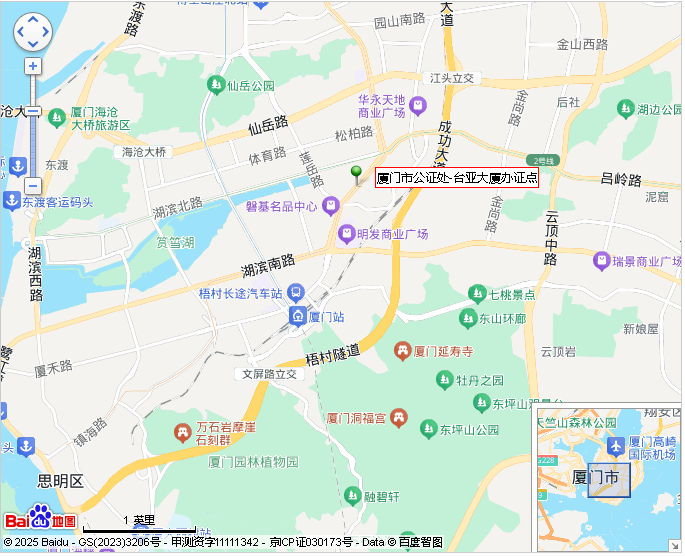685x556 pixels.
Task: Open the Baidu 地图 logo link
Action: tap(40, 520)
